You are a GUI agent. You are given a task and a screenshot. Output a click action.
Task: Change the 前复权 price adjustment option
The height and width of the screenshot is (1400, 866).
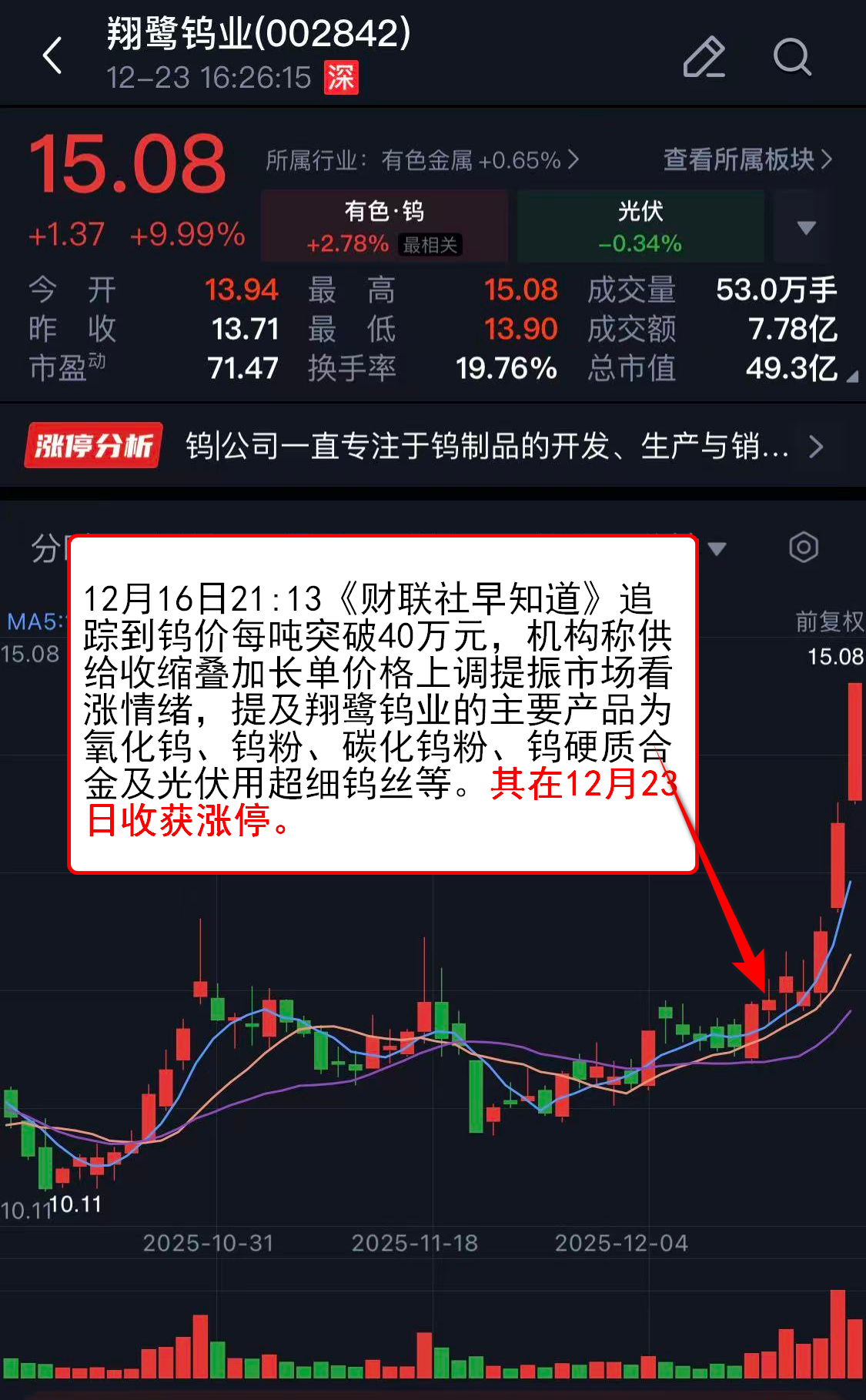829,621
